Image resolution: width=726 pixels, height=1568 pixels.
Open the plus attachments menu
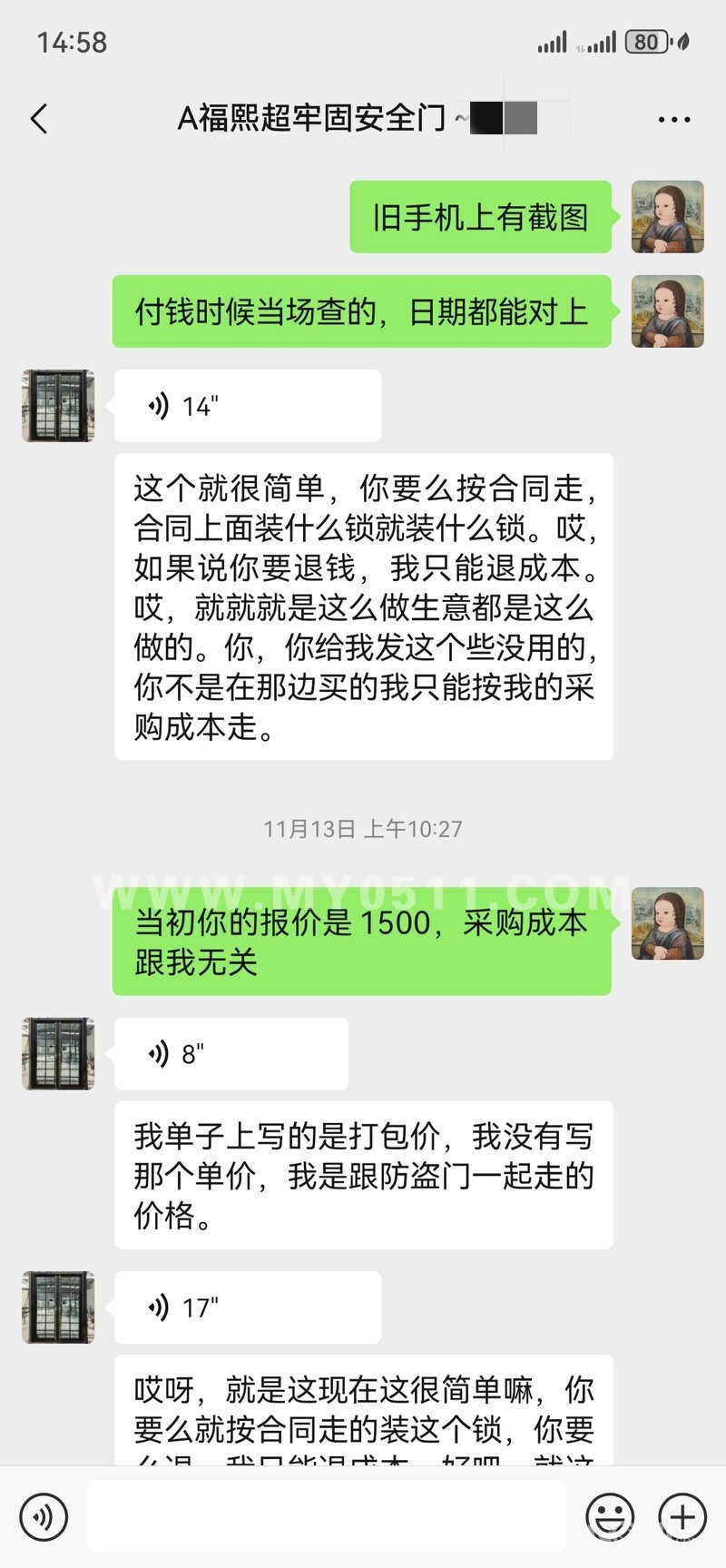pyautogui.click(x=682, y=1516)
